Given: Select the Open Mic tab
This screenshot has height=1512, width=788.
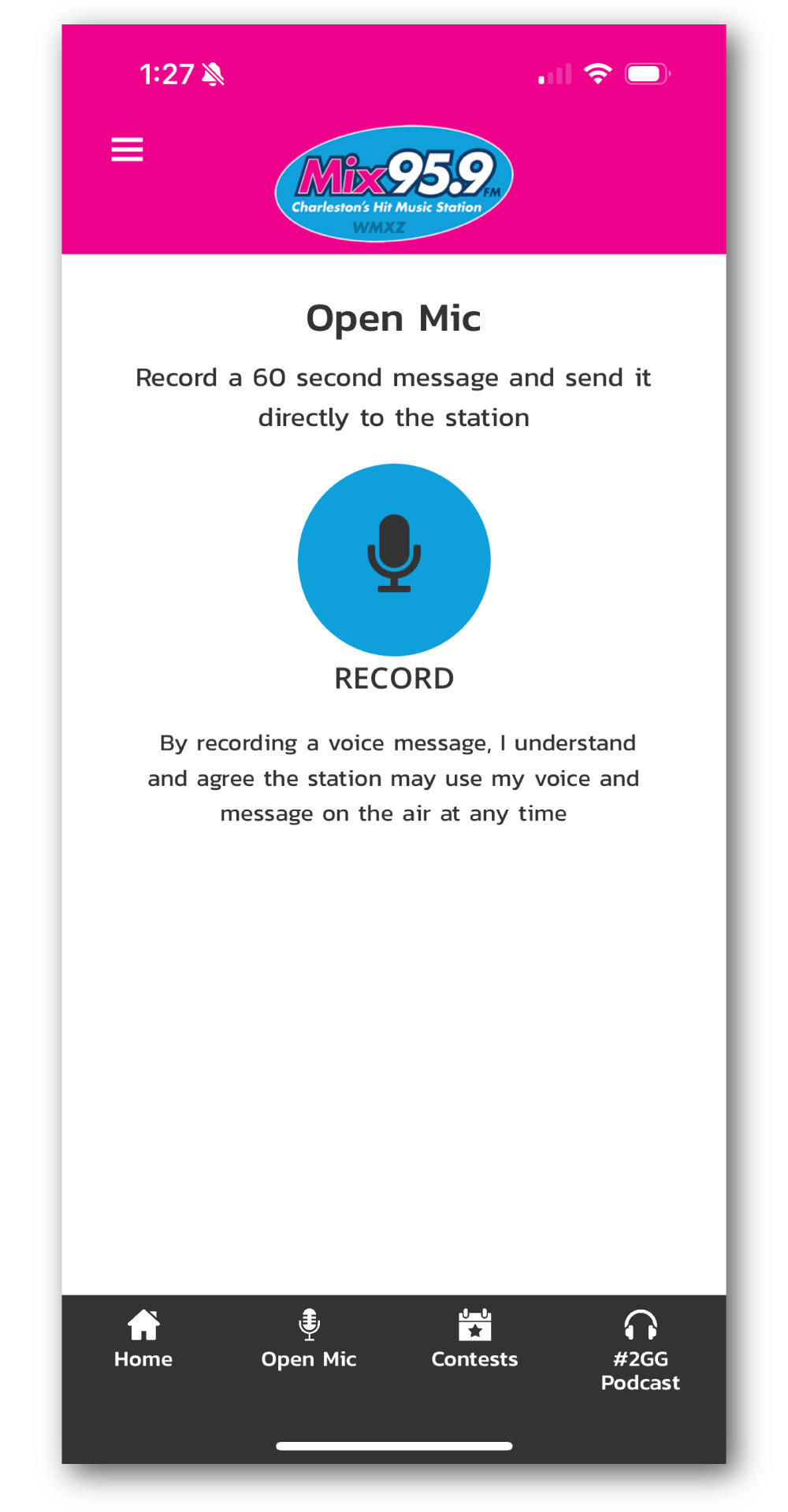Looking at the screenshot, I should [x=309, y=1340].
